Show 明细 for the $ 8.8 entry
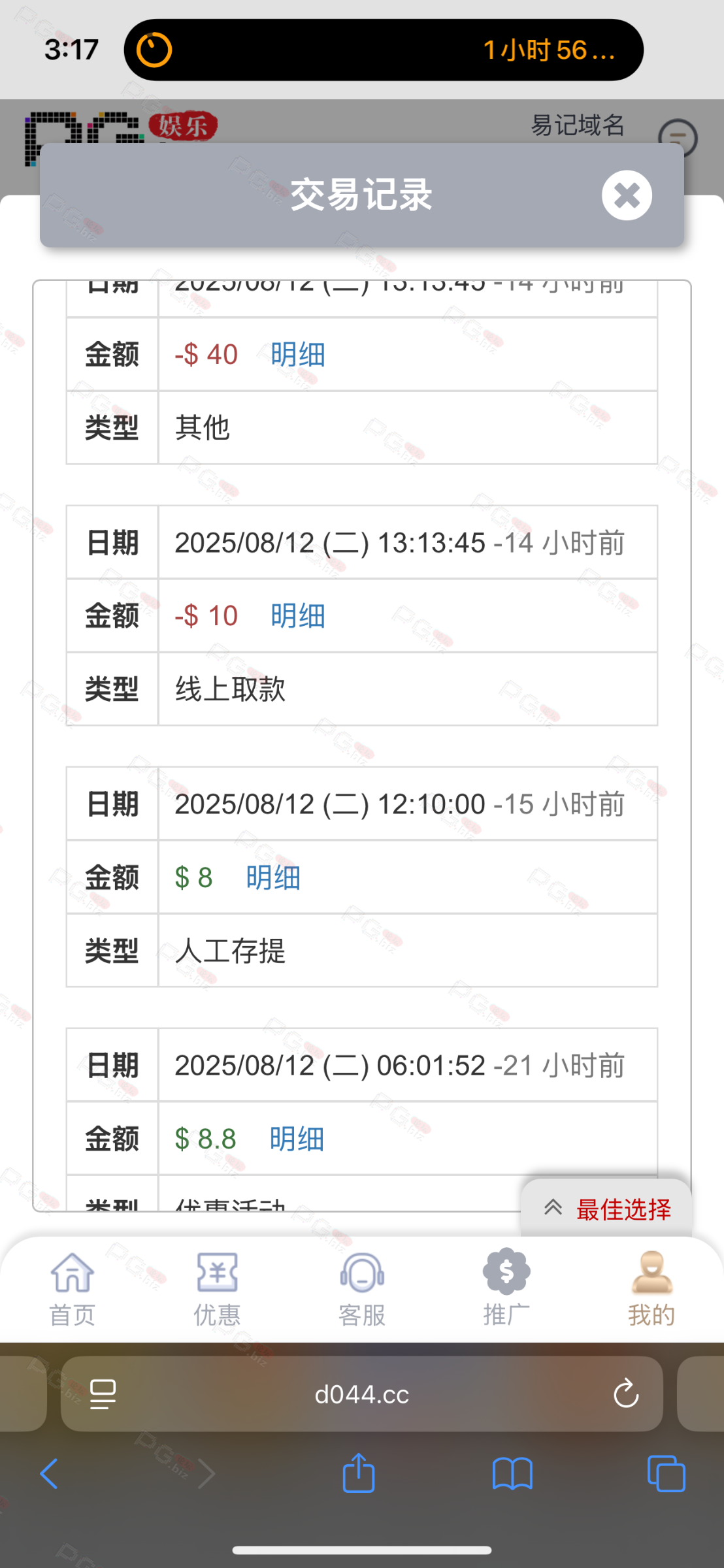 click(297, 1139)
